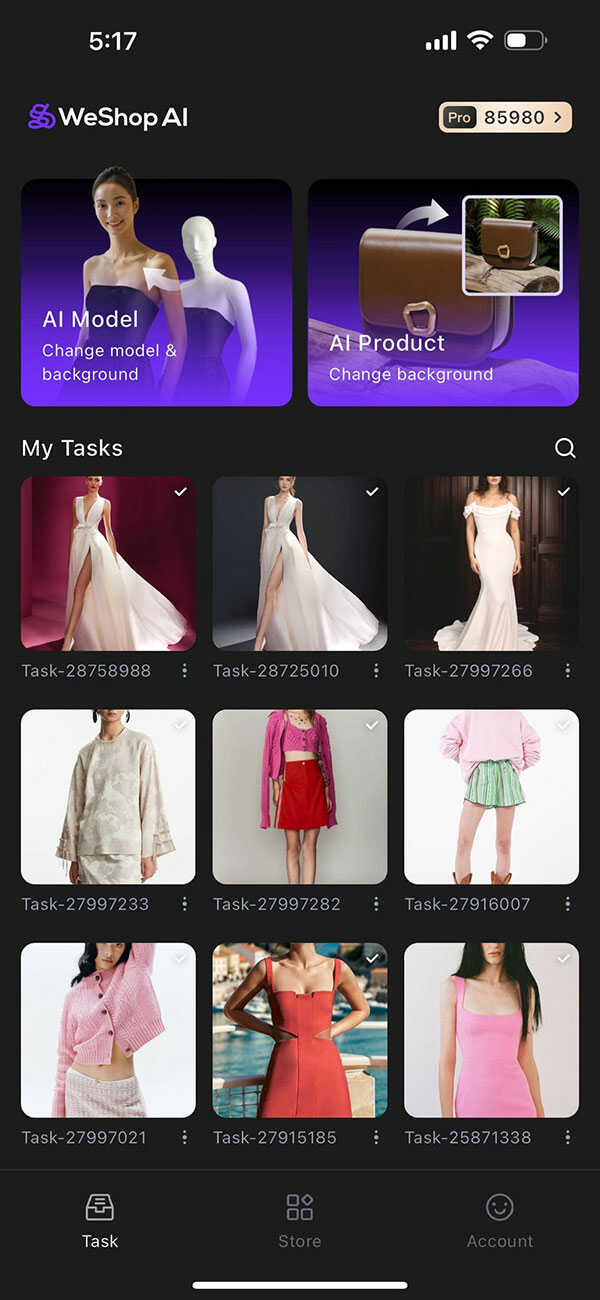This screenshot has height=1300, width=600.
Task: Open the AI Product card
Action: click(443, 292)
